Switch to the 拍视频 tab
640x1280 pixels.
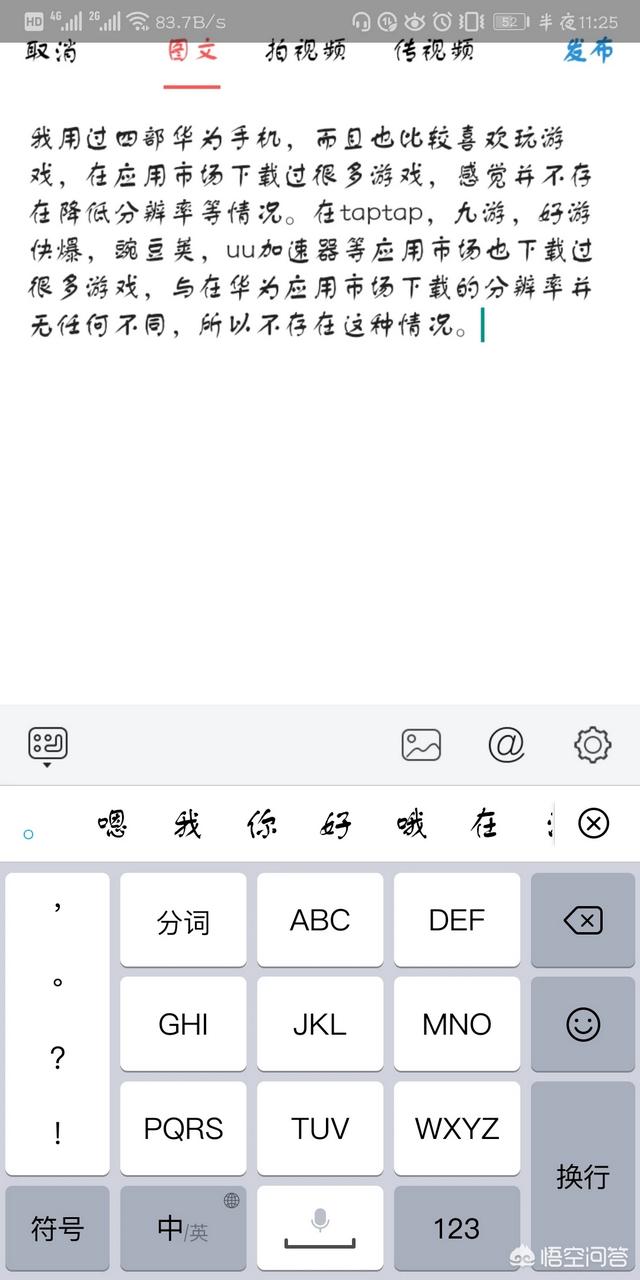(306, 52)
